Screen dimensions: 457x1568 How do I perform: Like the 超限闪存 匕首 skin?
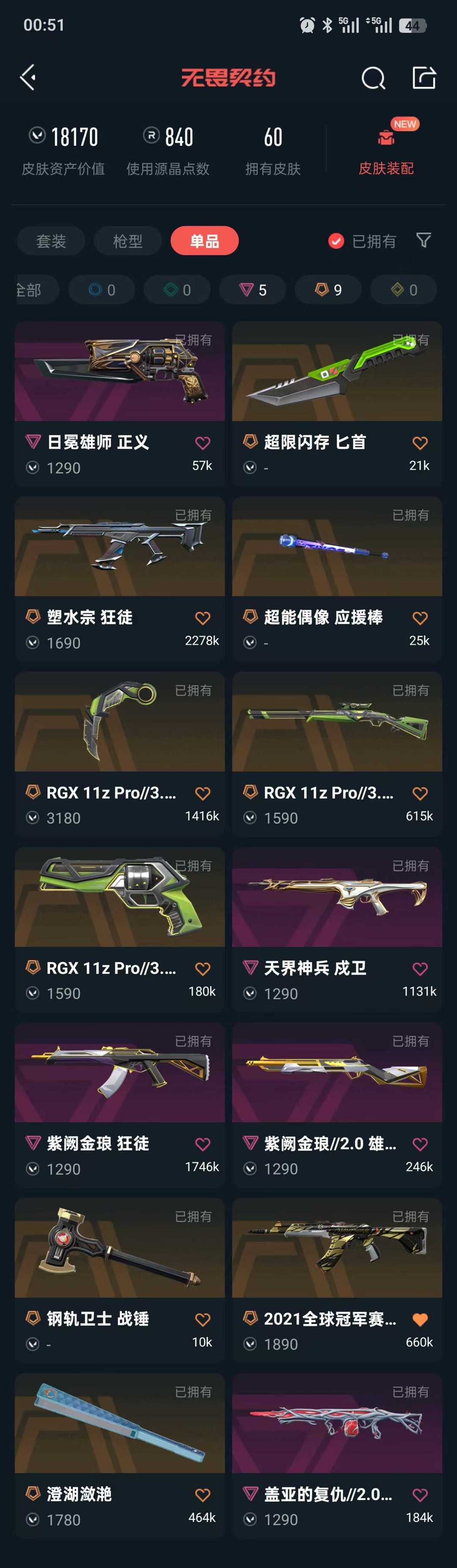(x=420, y=442)
